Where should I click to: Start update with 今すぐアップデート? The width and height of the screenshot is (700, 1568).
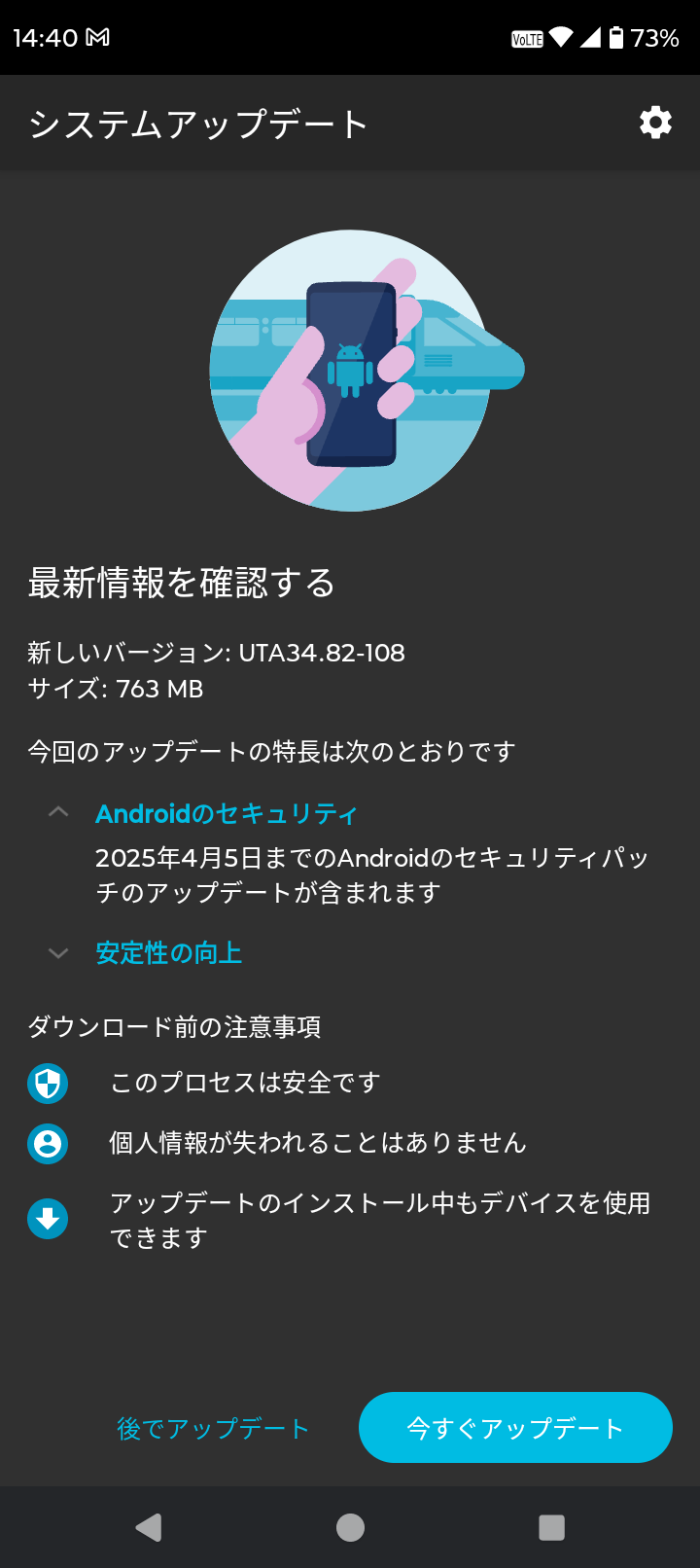click(515, 1428)
